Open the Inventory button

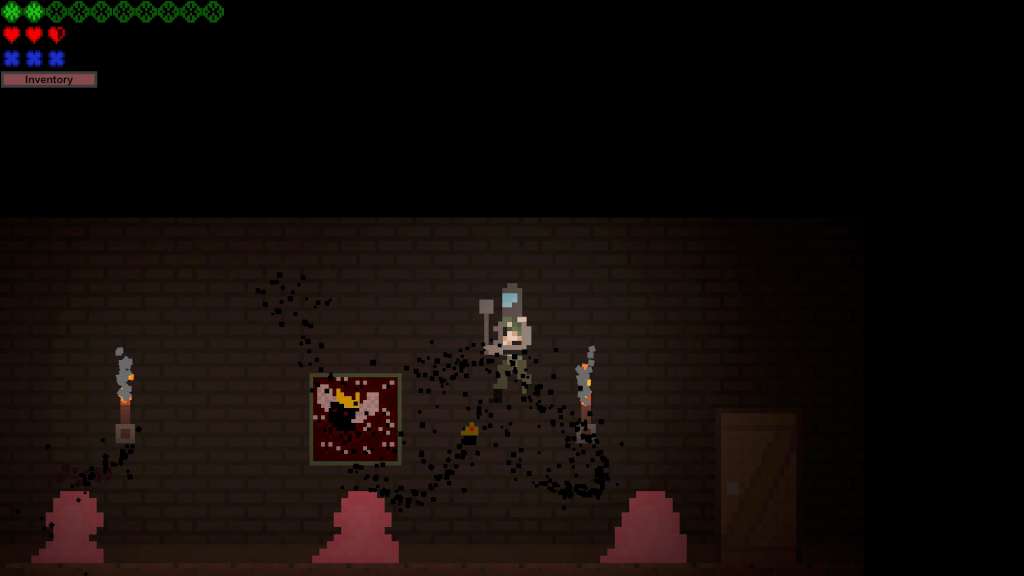(49, 80)
